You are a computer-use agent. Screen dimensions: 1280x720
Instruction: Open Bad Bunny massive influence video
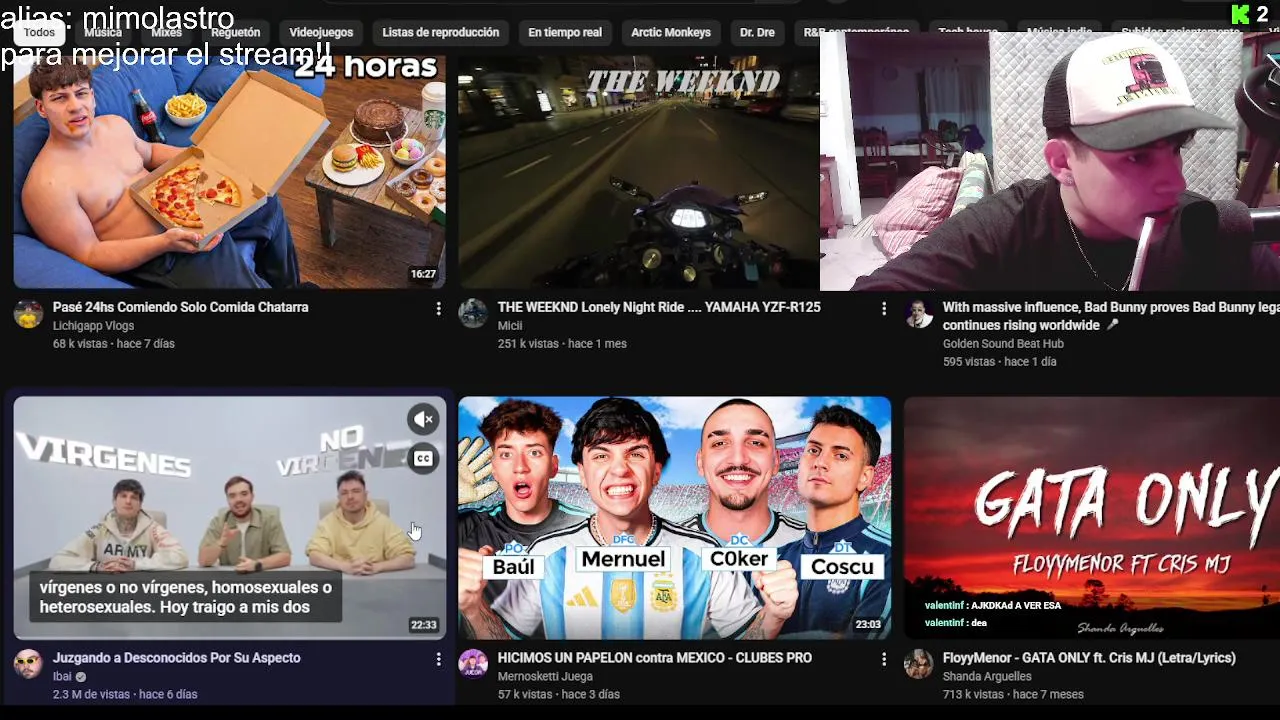tap(1110, 307)
